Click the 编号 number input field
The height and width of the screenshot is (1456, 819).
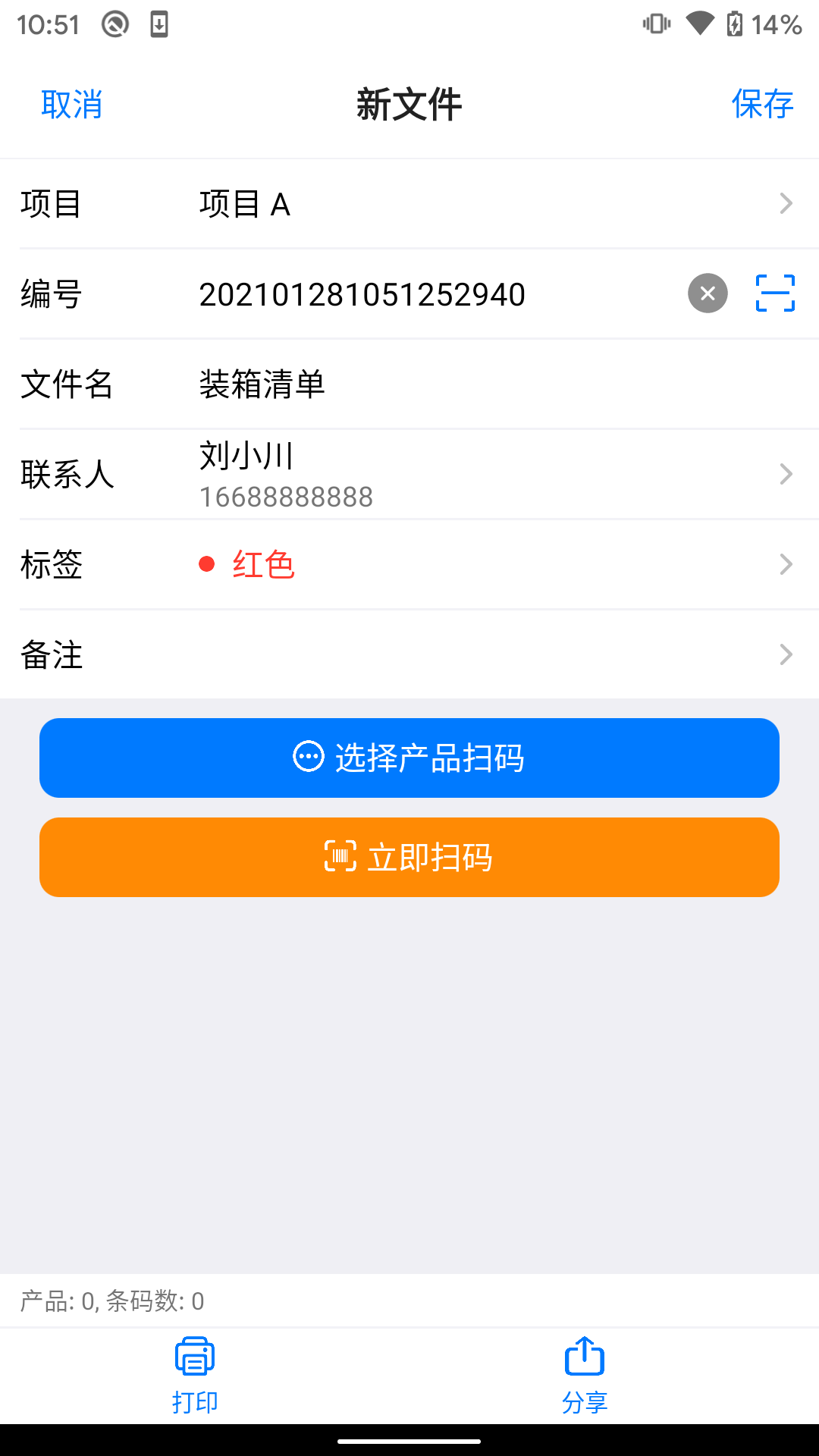click(x=362, y=293)
